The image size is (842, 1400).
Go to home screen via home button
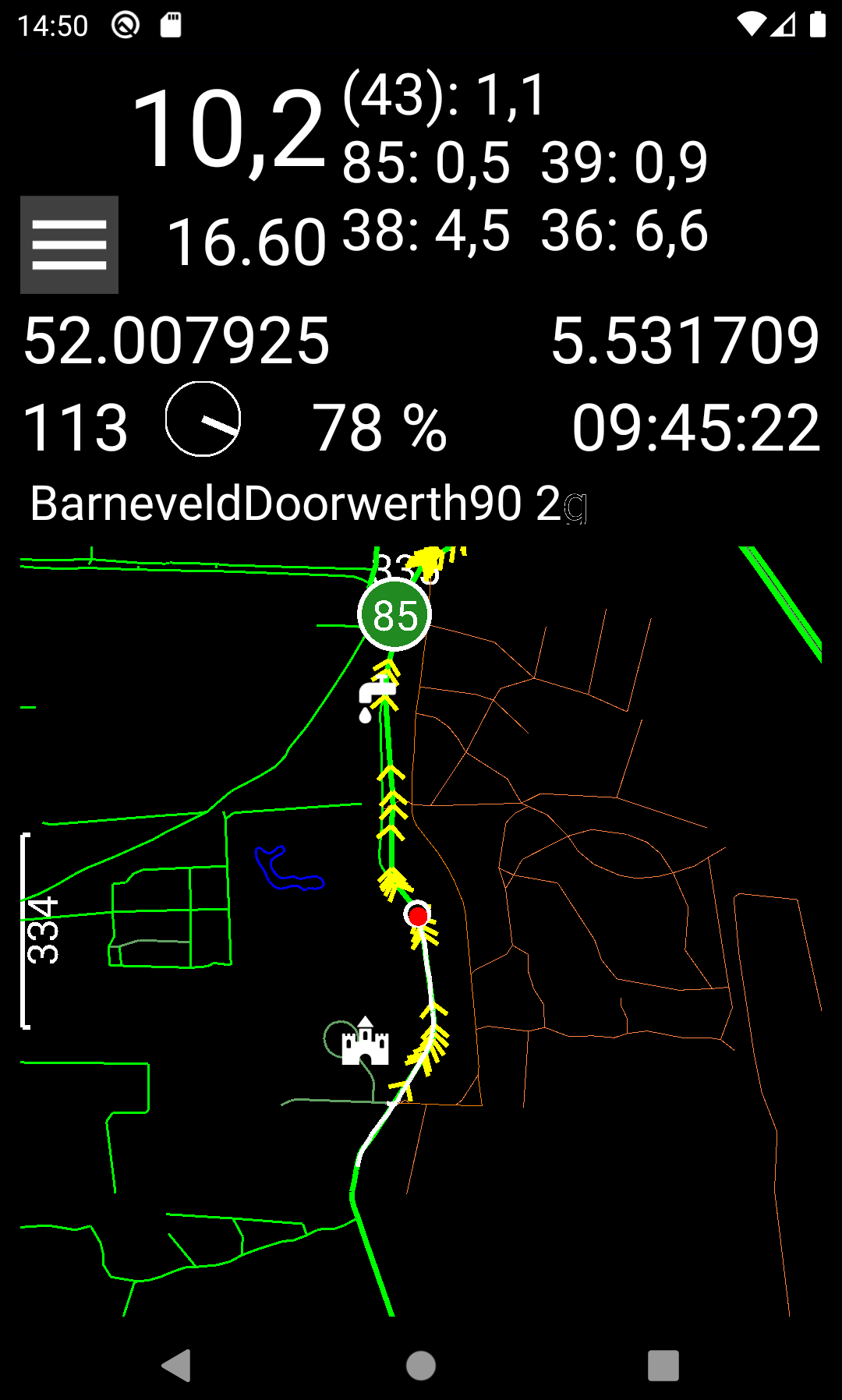click(x=421, y=1365)
